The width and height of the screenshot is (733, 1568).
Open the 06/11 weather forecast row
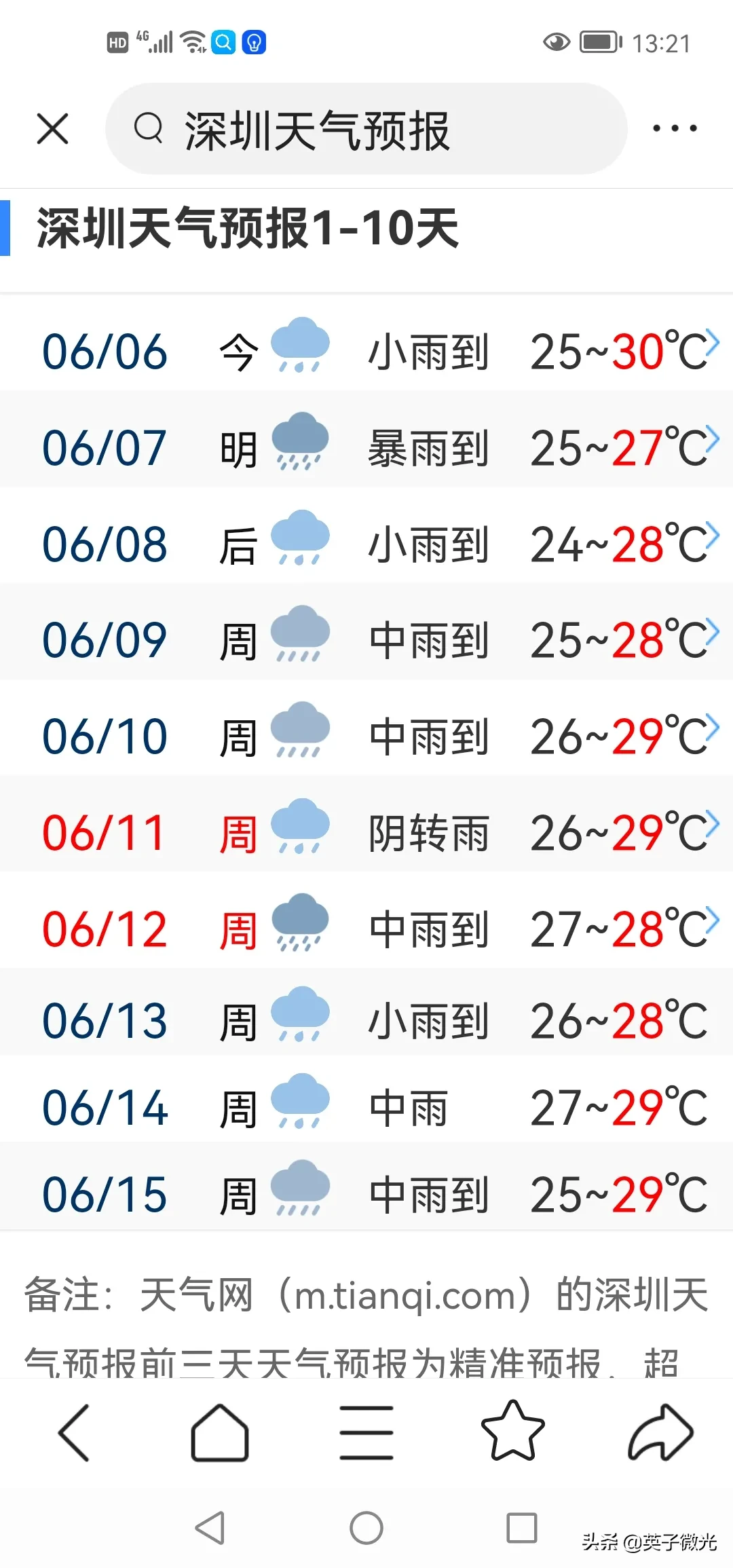[x=366, y=833]
